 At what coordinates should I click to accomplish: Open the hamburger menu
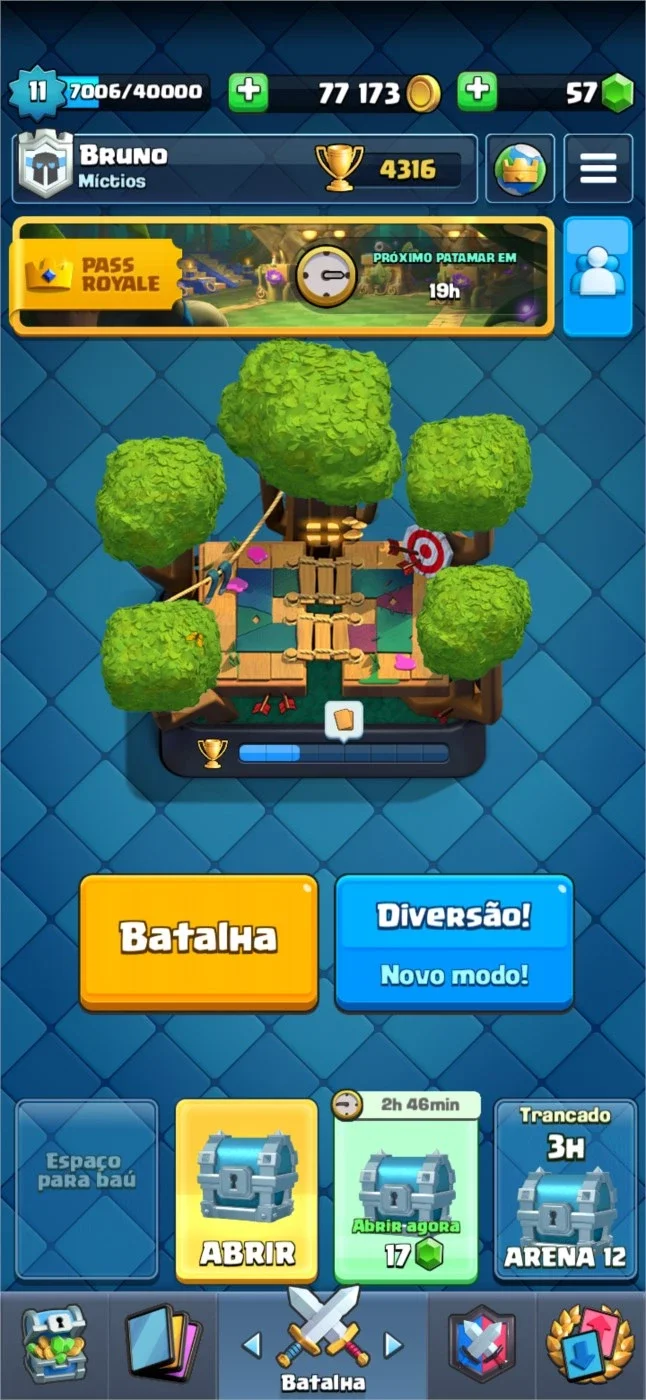[x=598, y=168]
